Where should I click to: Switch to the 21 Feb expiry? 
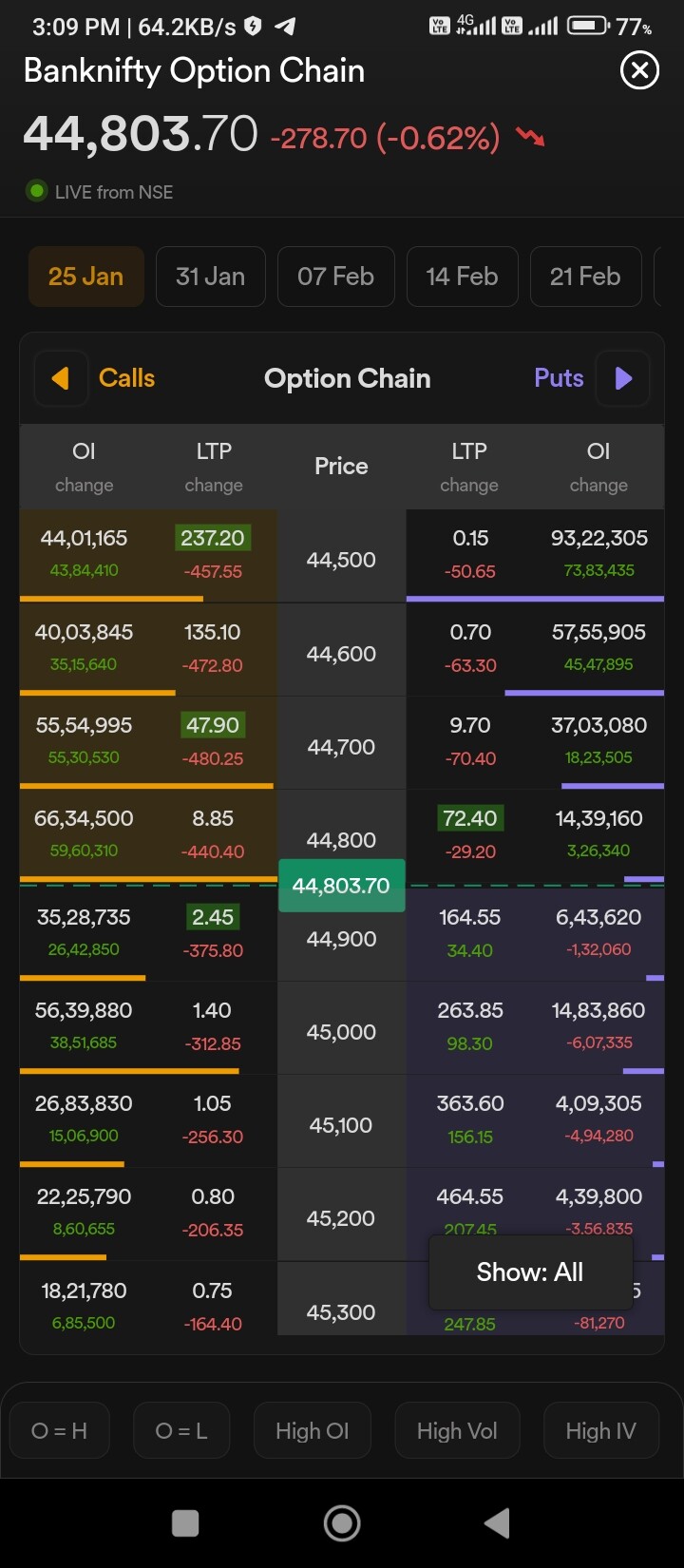click(x=585, y=277)
